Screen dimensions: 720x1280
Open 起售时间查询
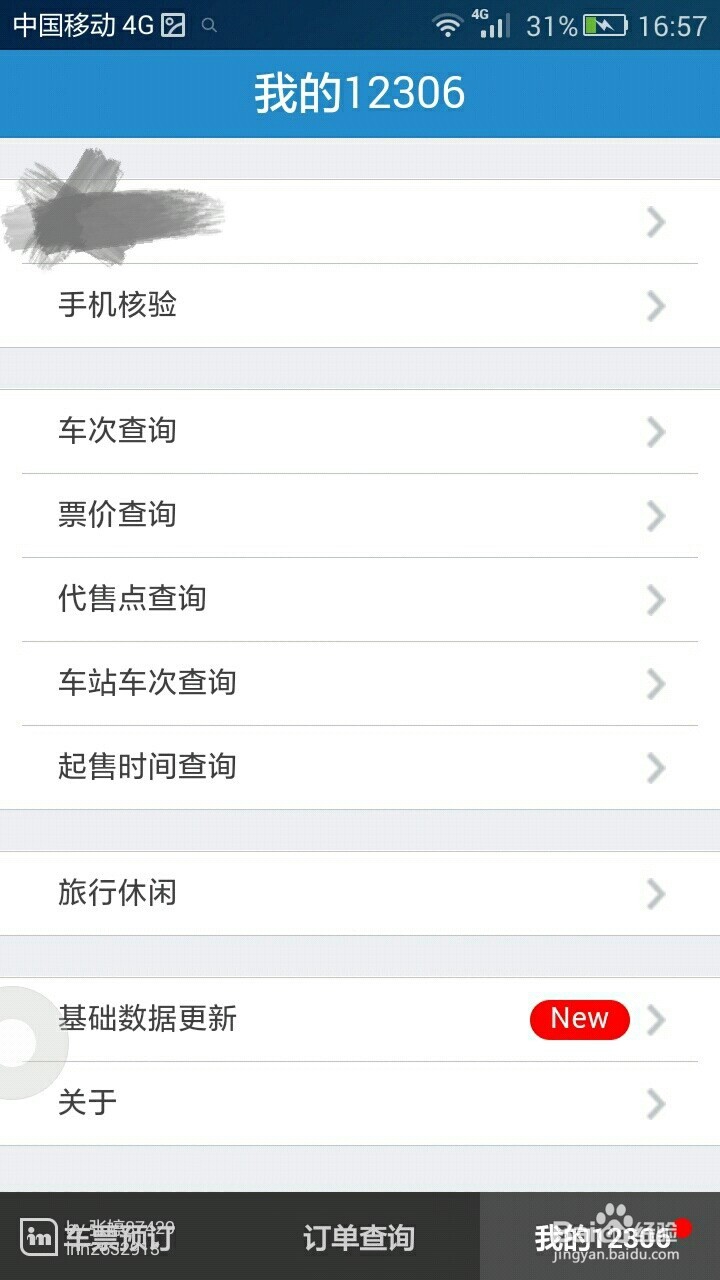(360, 768)
